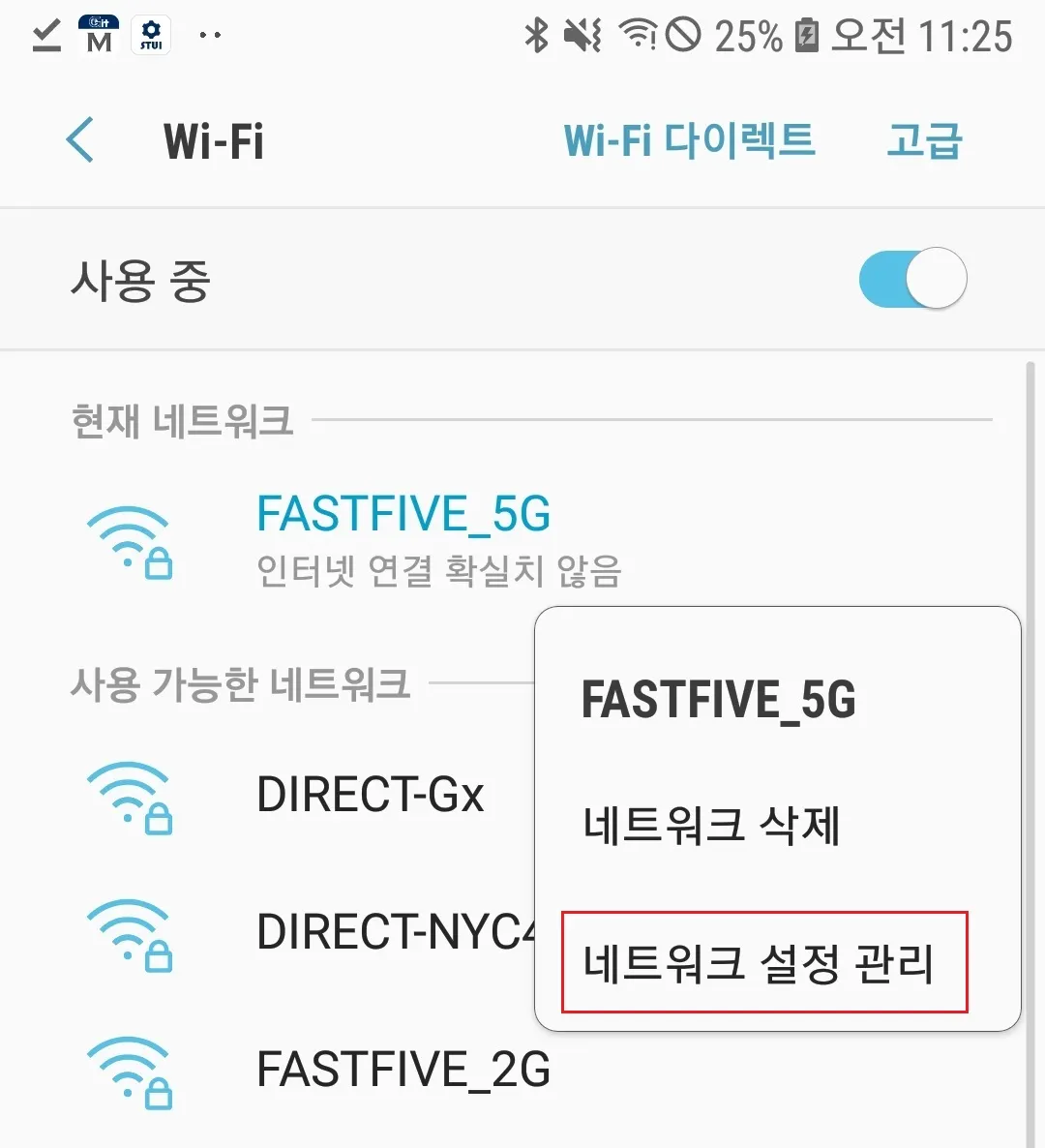Connect to FASTFIVE_2G
This screenshot has width=1045, height=1148.
403,1071
